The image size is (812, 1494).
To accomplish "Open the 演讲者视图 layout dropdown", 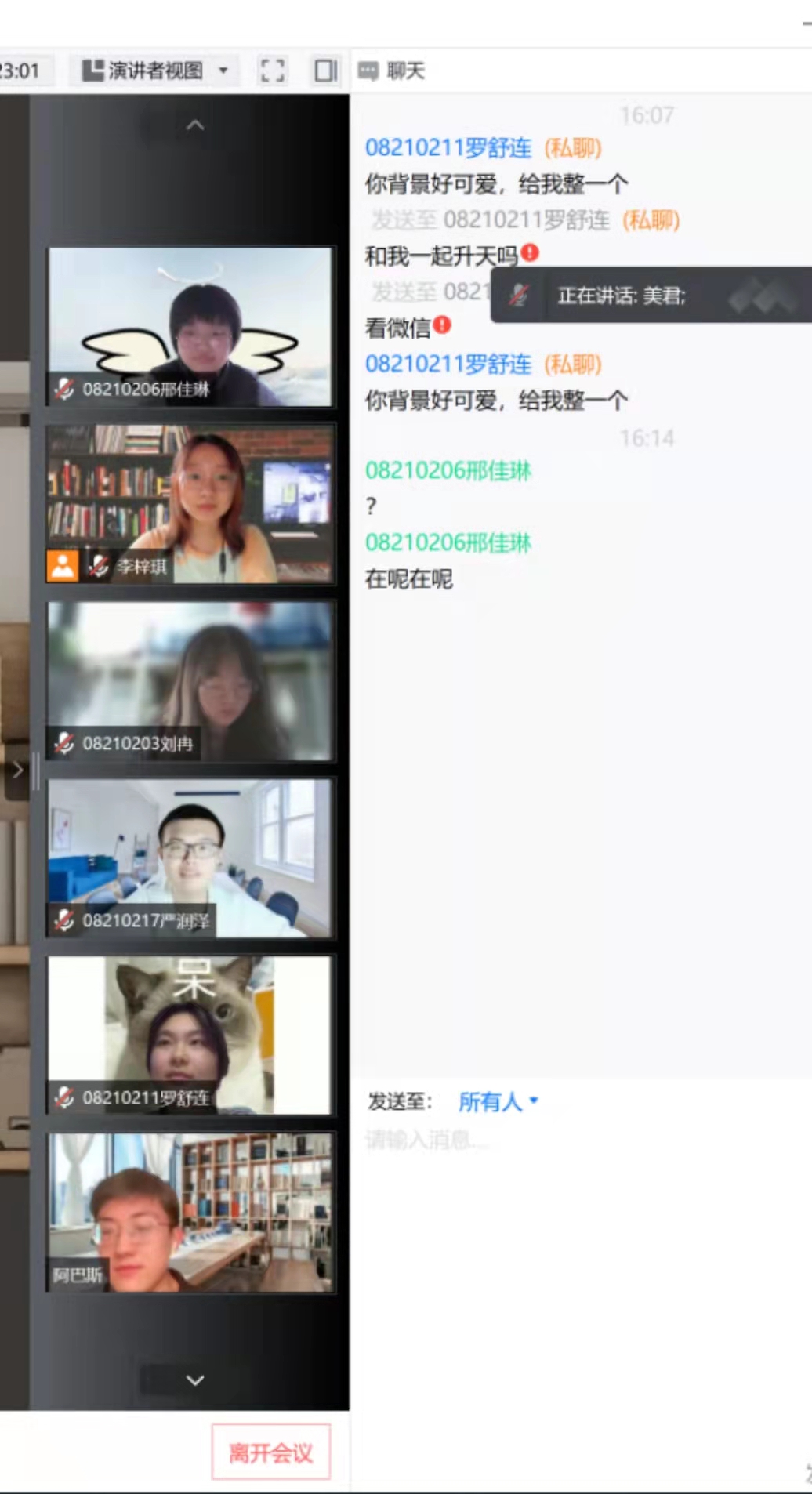I will [x=155, y=71].
